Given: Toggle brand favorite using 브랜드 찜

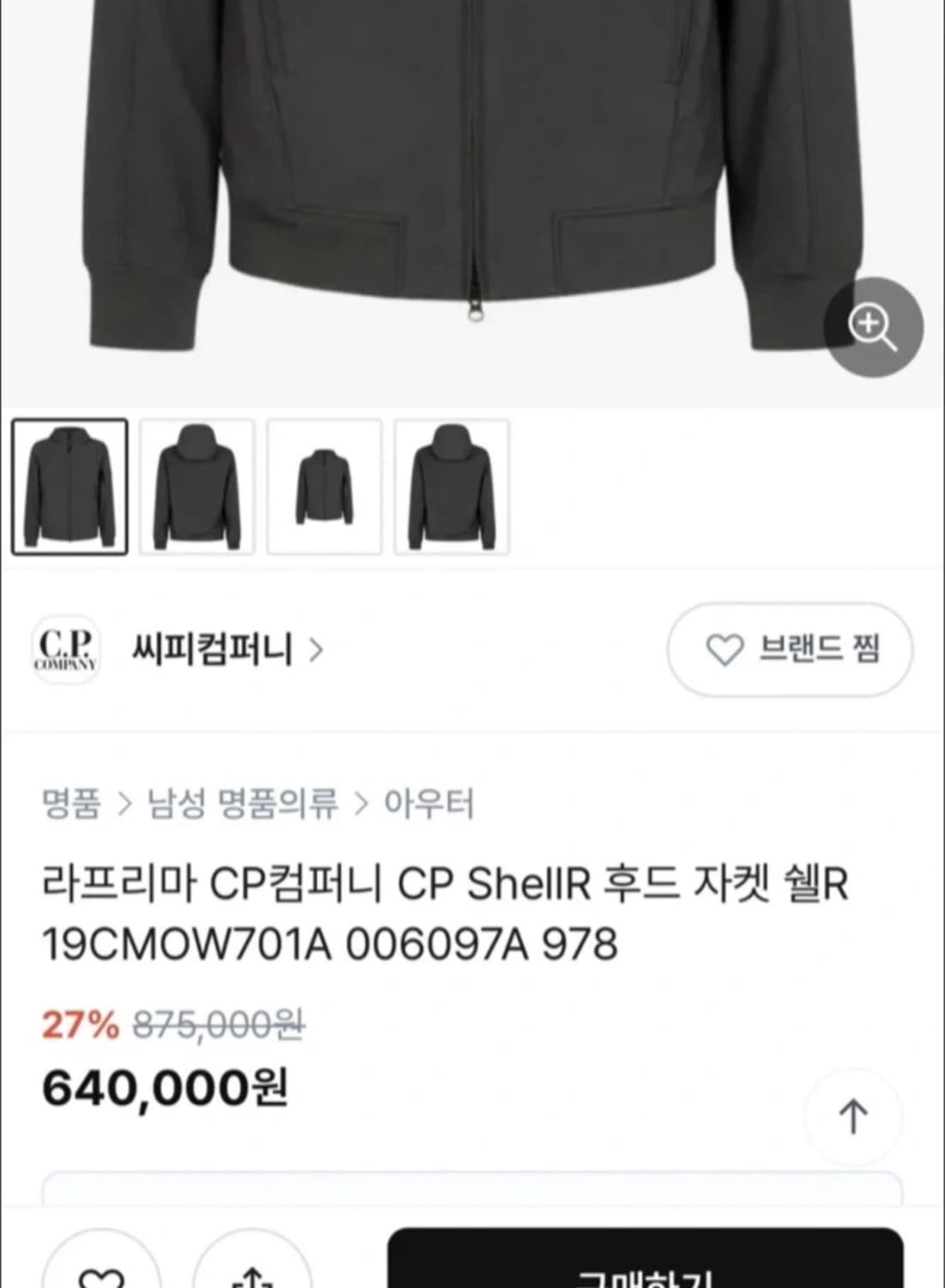Looking at the screenshot, I should point(790,650).
